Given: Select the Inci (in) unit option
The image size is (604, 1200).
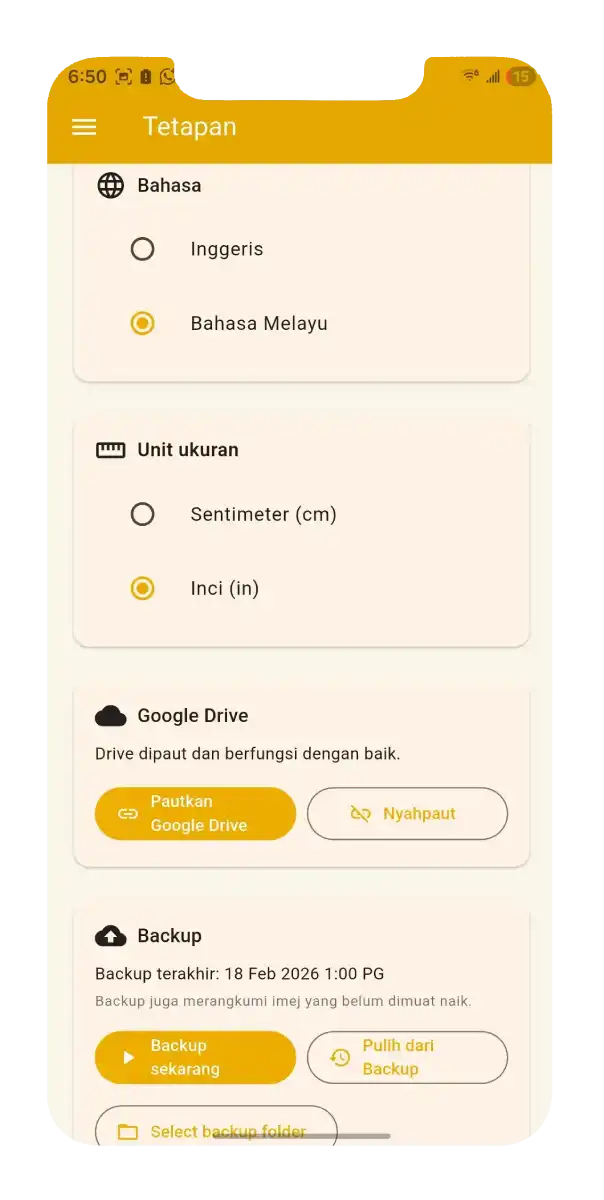Looking at the screenshot, I should [x=143, y=588].
